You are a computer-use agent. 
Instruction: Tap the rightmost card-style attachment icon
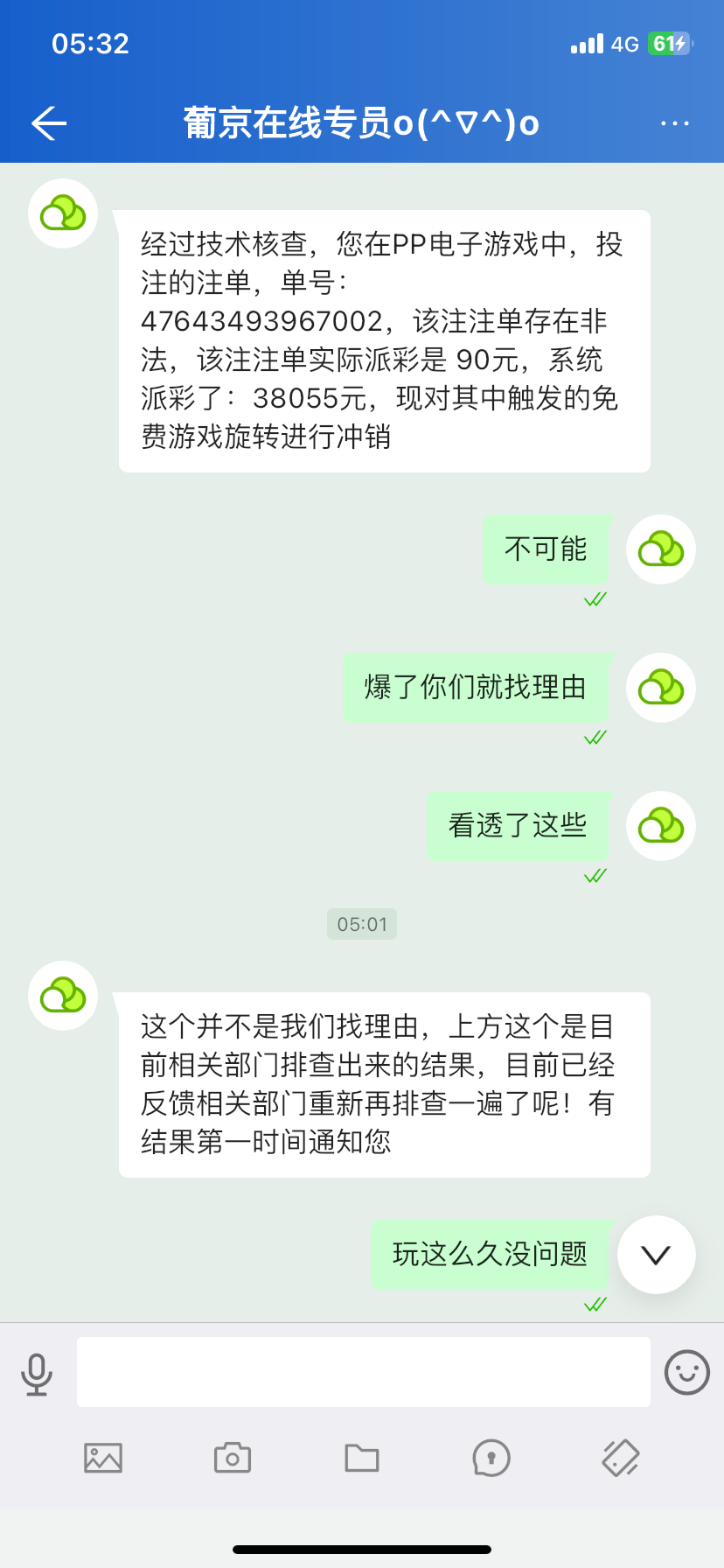pos(620,1457)
